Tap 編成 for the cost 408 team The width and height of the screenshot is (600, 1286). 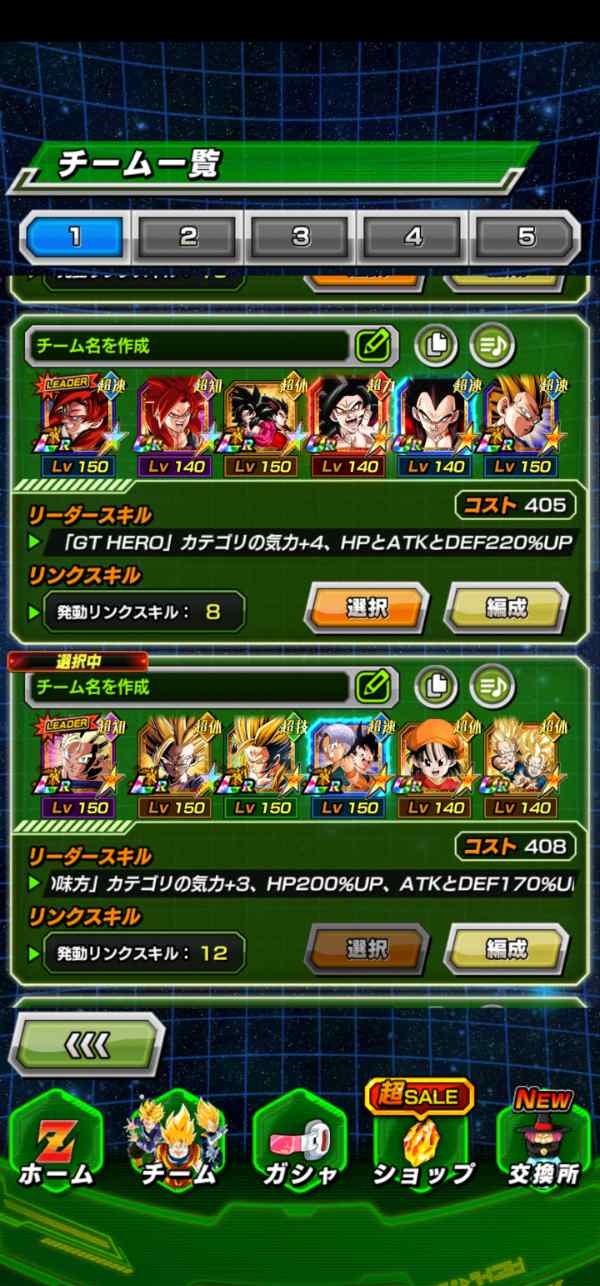[506, 950]
